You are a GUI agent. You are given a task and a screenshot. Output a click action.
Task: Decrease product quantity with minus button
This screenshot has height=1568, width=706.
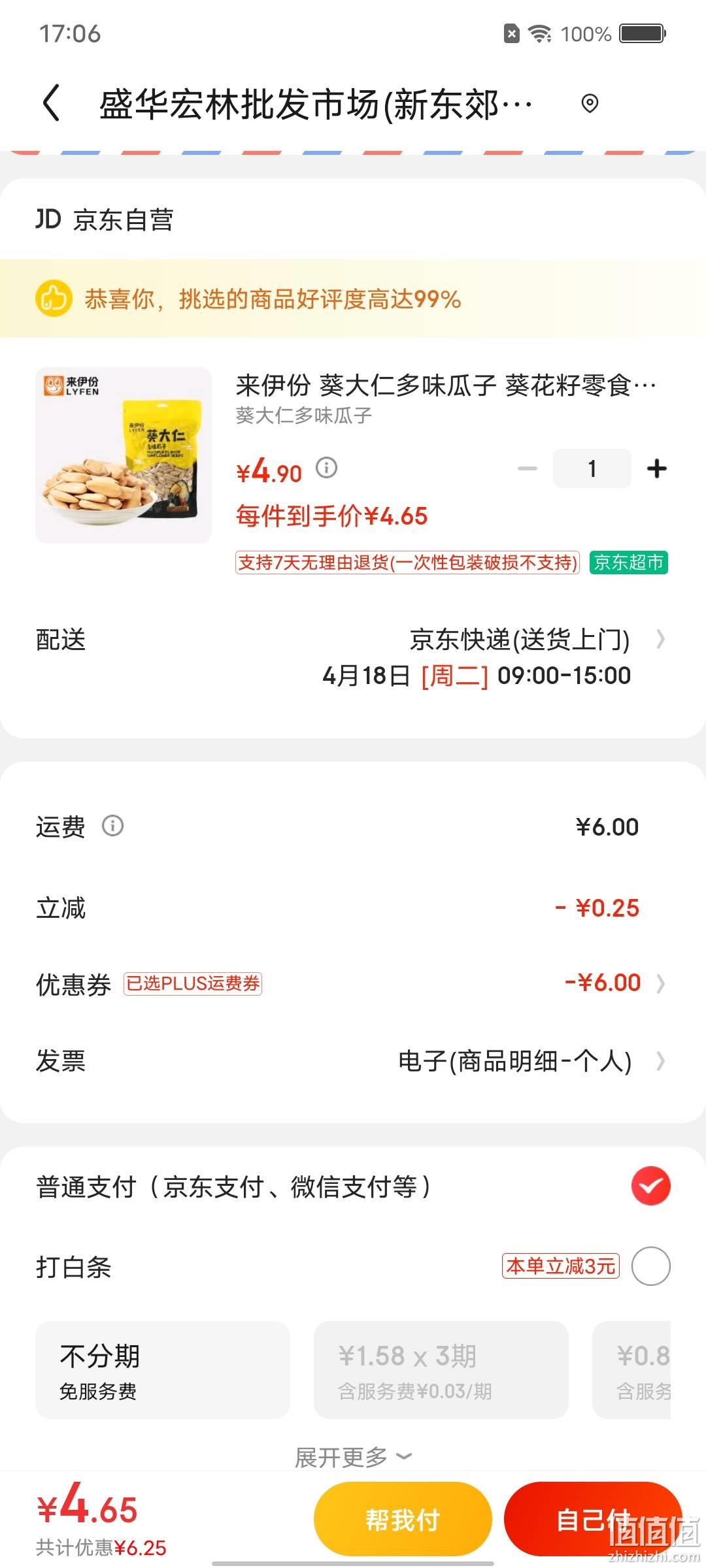pos(527,468)
